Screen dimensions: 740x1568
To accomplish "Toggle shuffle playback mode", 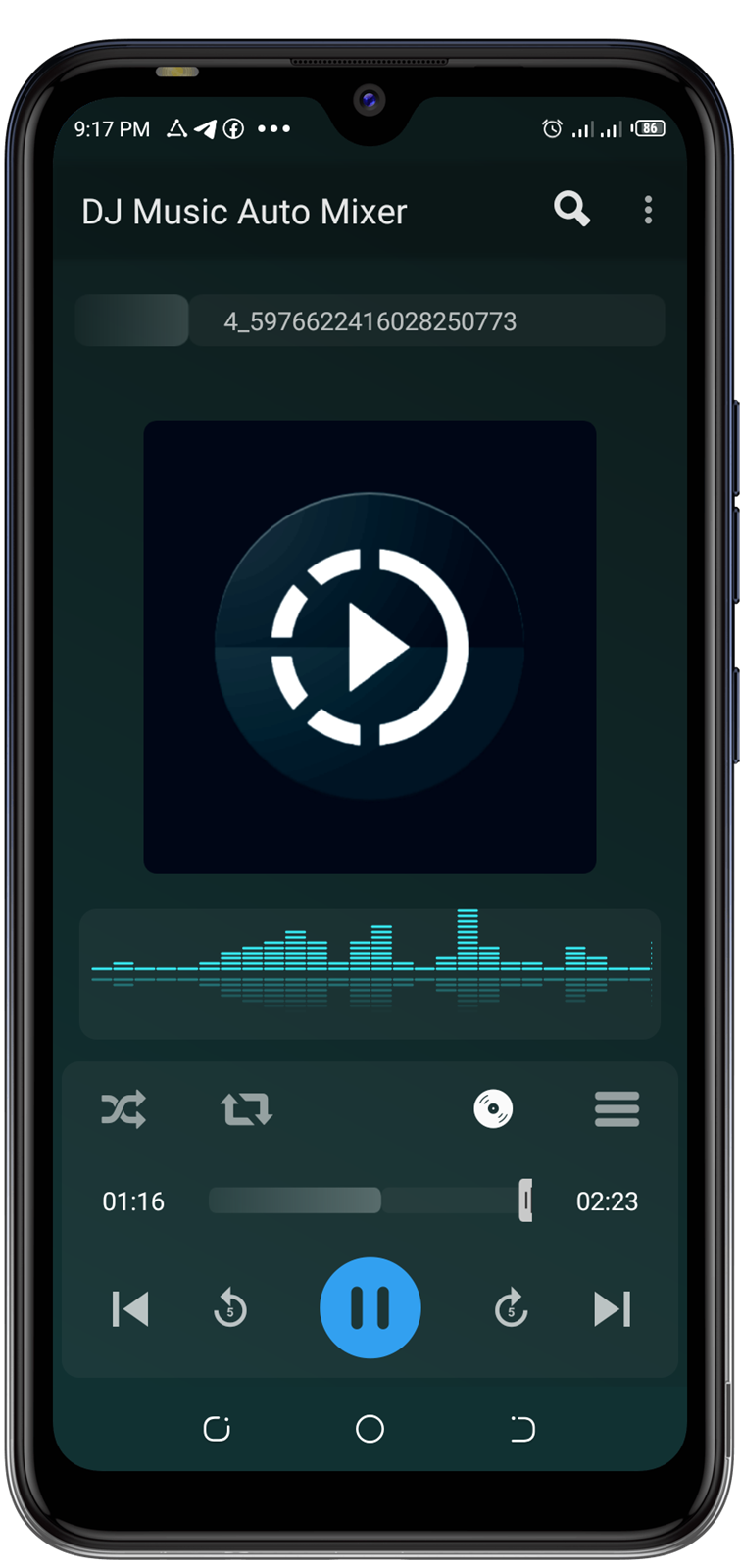I will click(124, 1109).
